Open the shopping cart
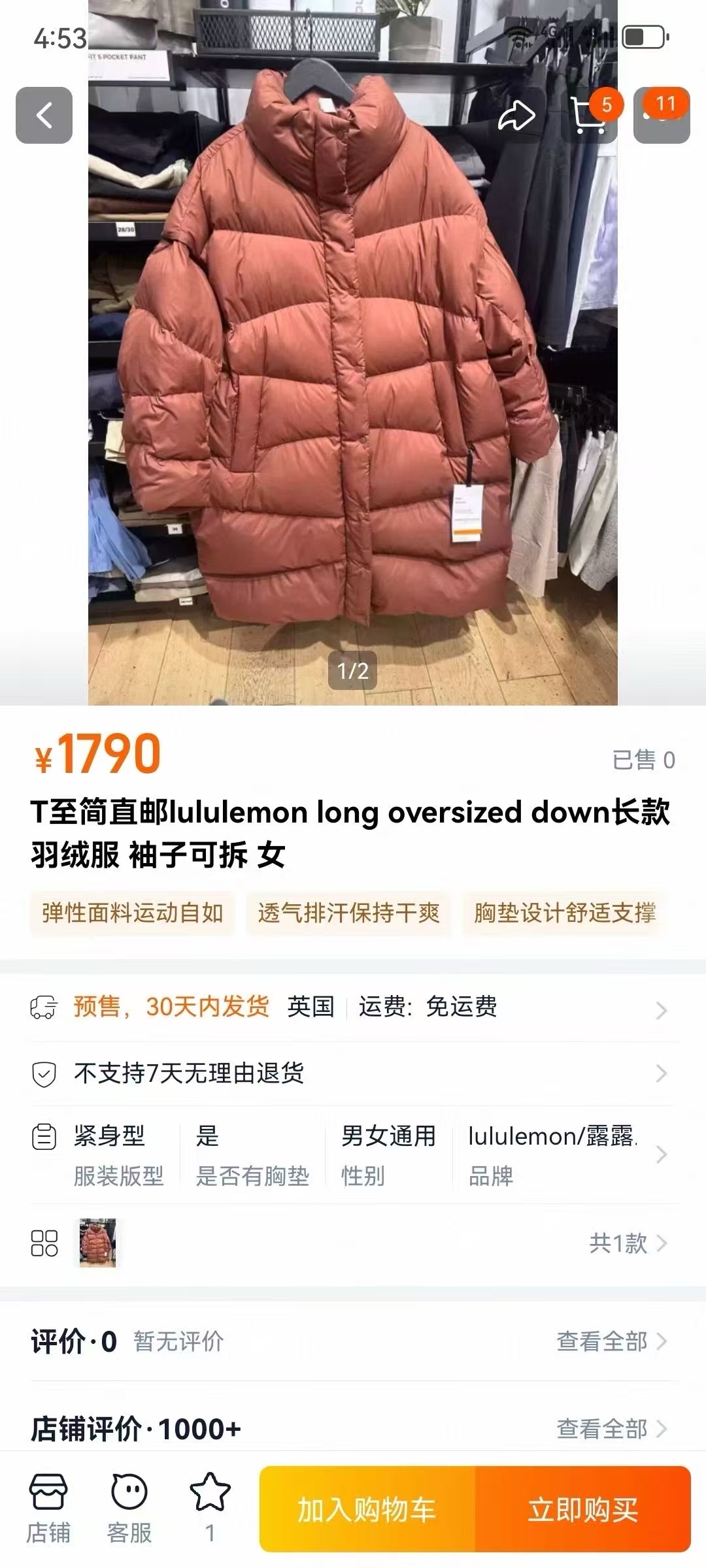The height and width of the screenshot is (1568, 706). click(x=588, y=116)
